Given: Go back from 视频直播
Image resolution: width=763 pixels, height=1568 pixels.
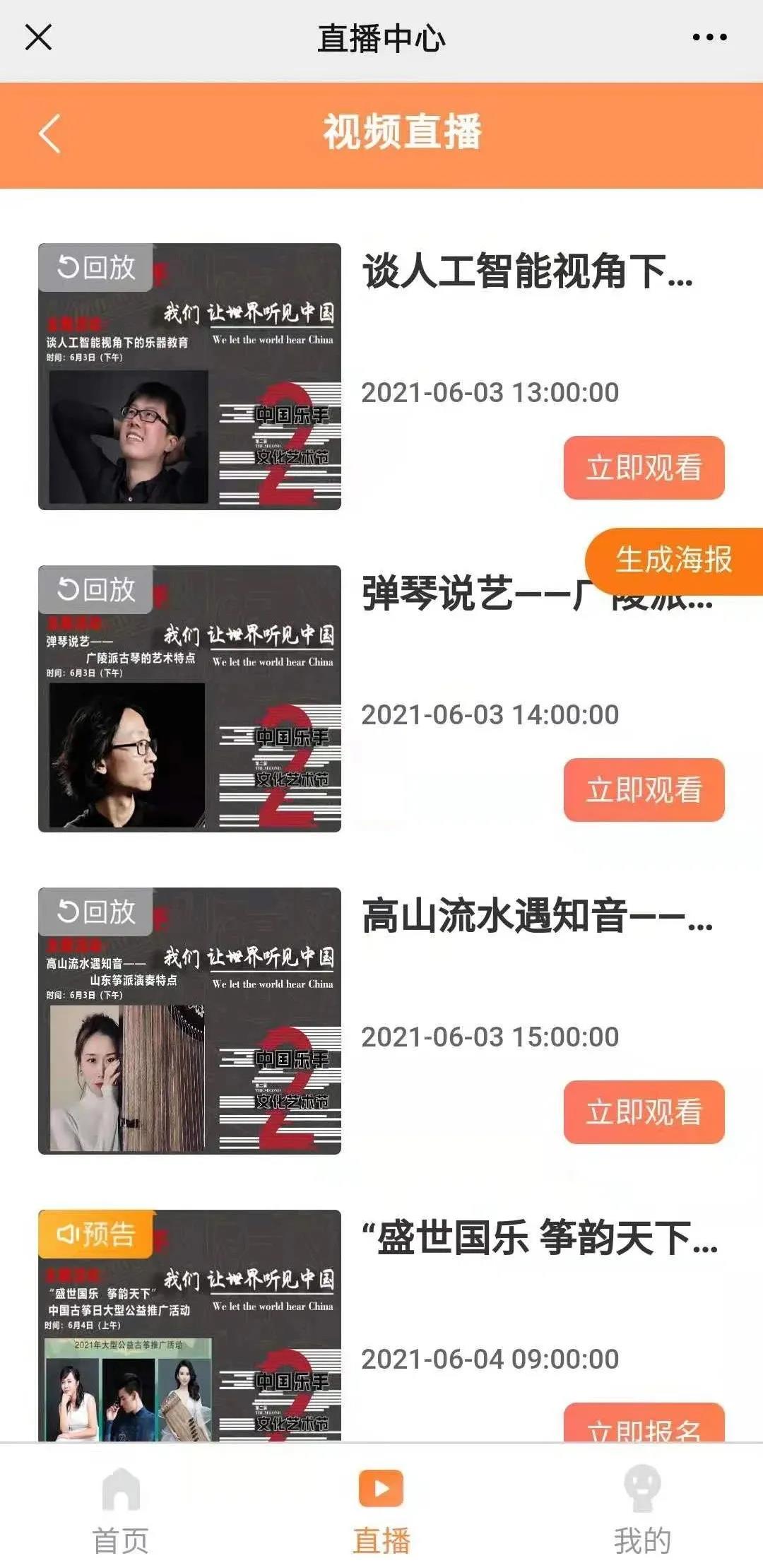Looking at the screenshot, I should coord(49,134).
